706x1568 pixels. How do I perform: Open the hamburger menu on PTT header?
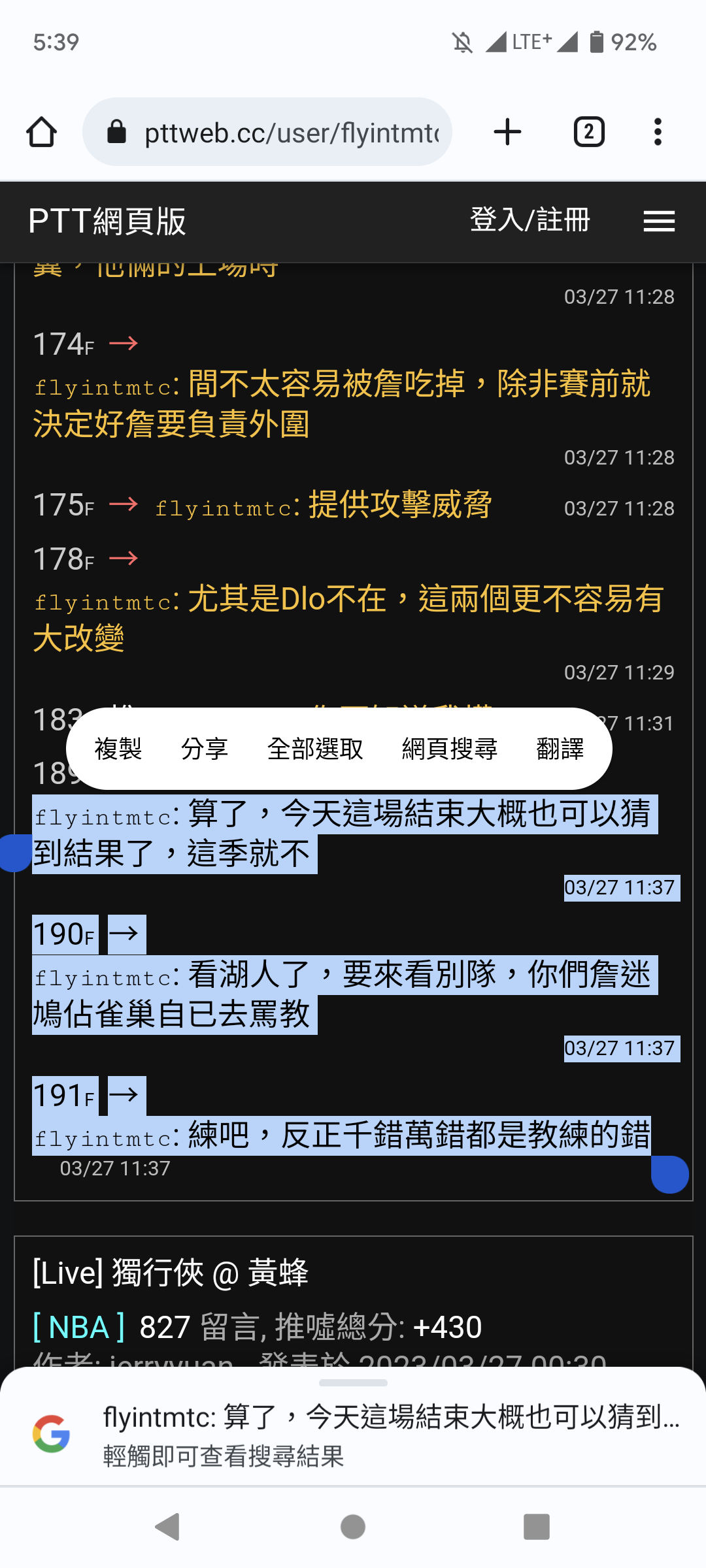659,221
